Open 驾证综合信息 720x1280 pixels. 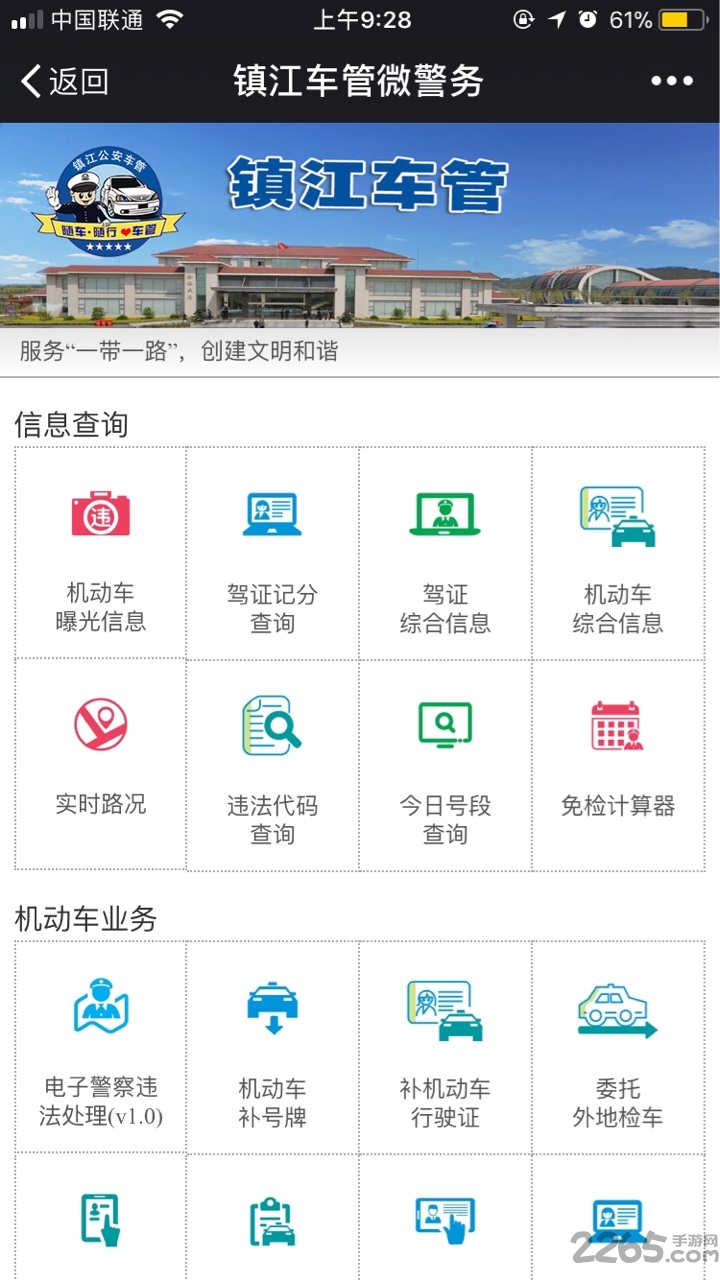click(x=445, y=555)
